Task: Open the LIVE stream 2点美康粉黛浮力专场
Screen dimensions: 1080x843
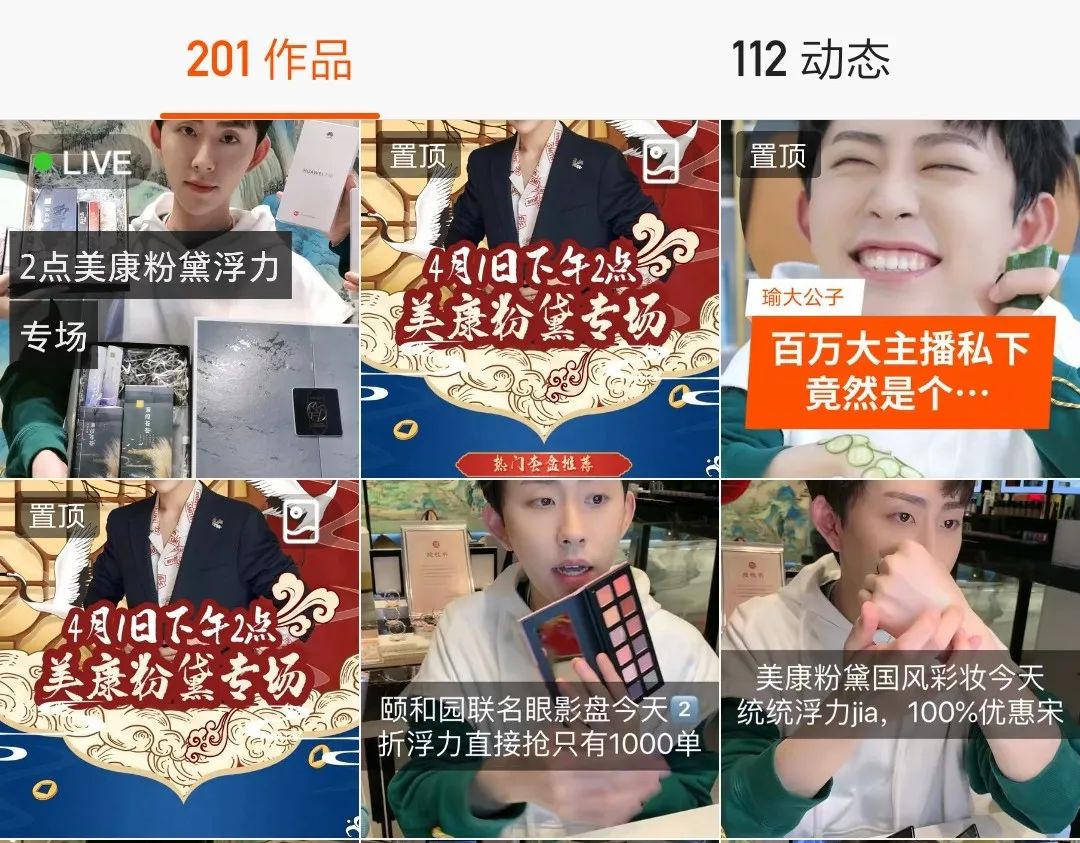Action: (180, 300)
